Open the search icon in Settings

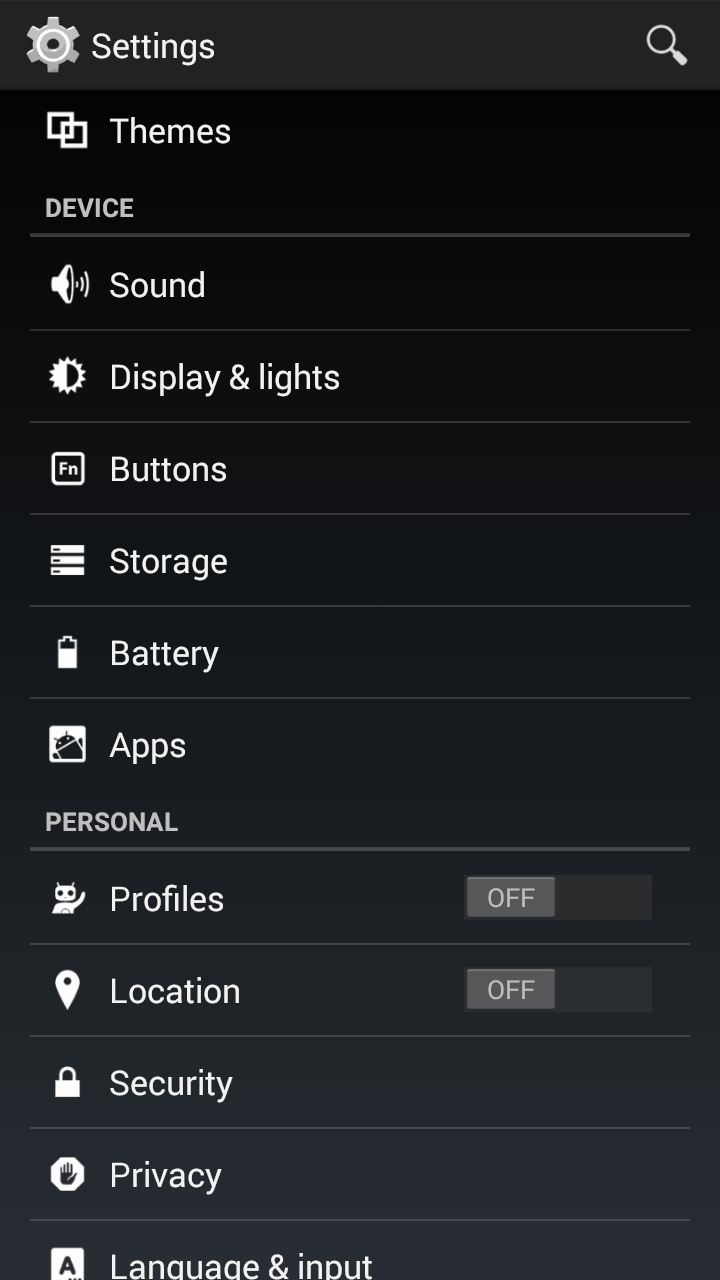point(666,45)
